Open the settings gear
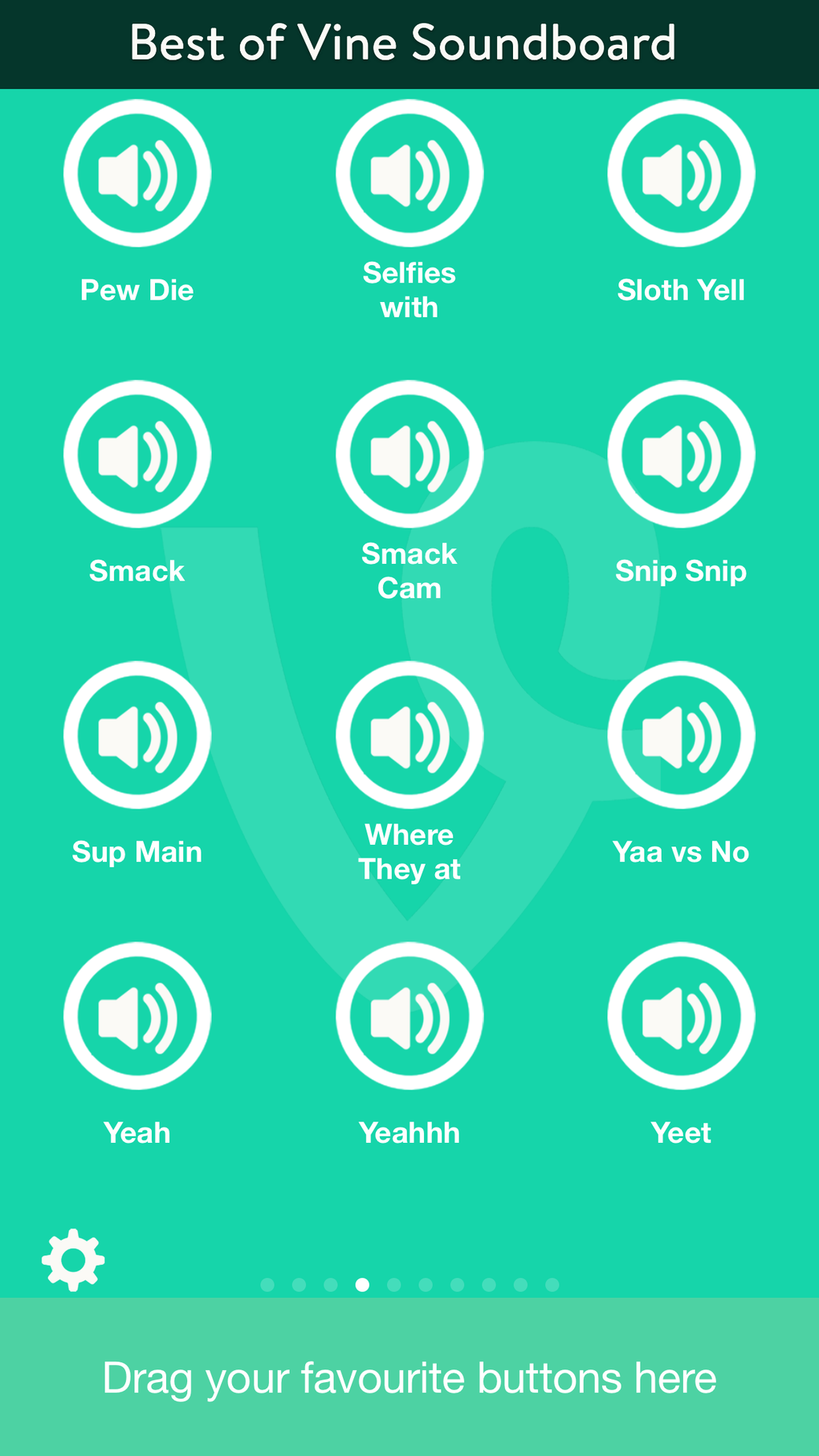 73,1260
